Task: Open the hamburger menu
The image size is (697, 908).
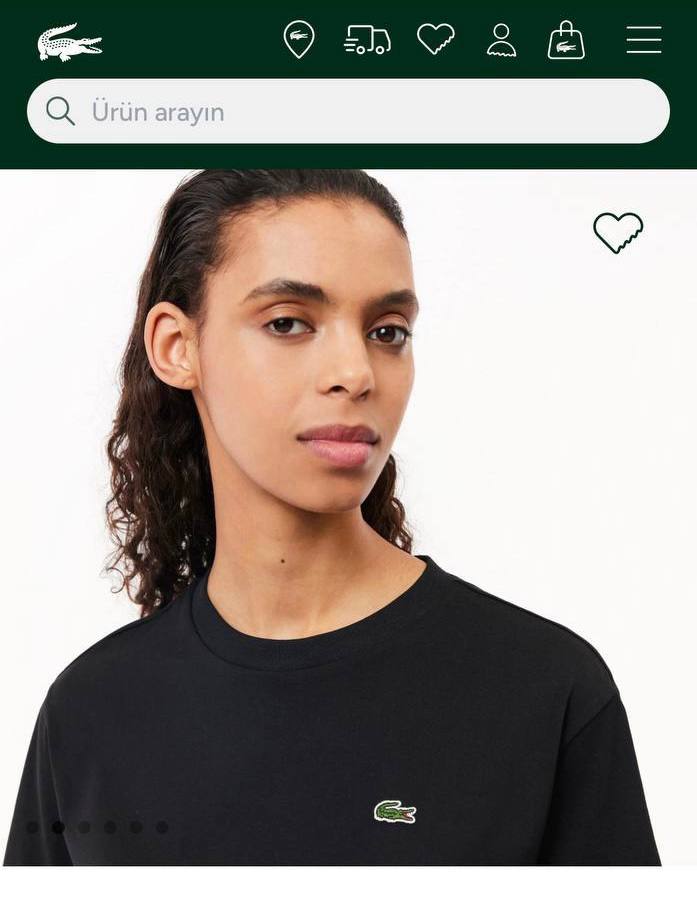Action: click(644, 40)
